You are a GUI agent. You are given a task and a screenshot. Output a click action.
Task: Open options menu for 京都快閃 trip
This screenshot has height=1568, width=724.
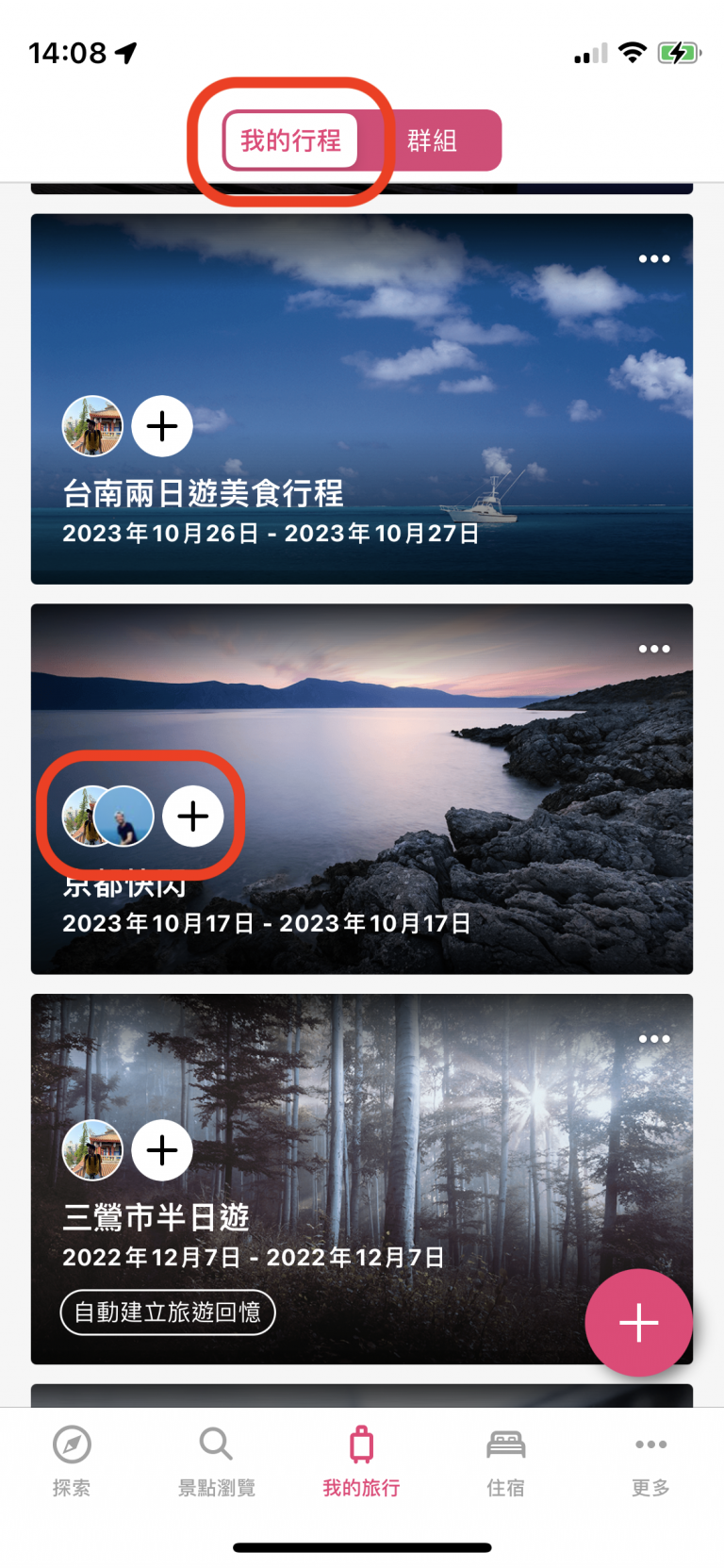653,648
